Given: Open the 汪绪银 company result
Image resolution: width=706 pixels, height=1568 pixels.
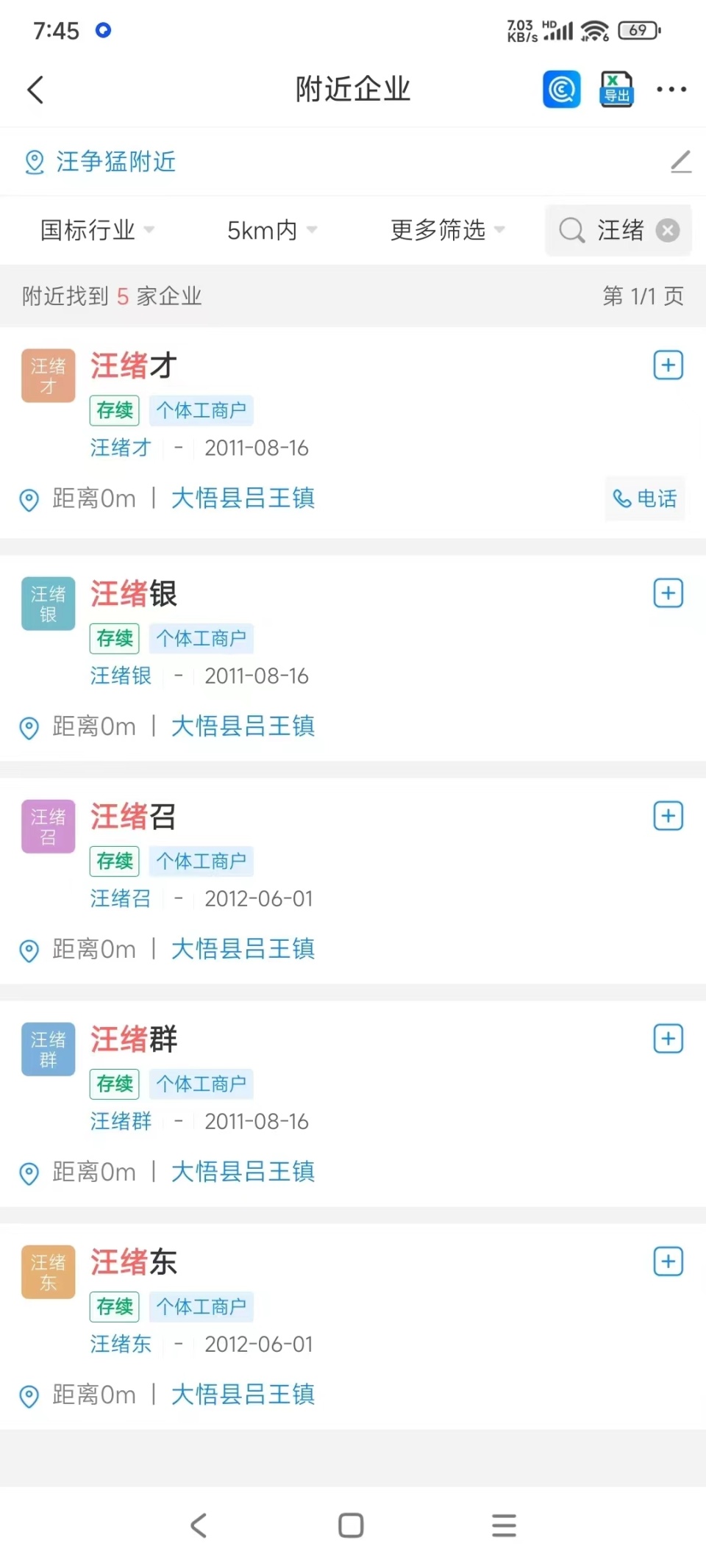Looking at the screenshot, I should click(134, 594).
